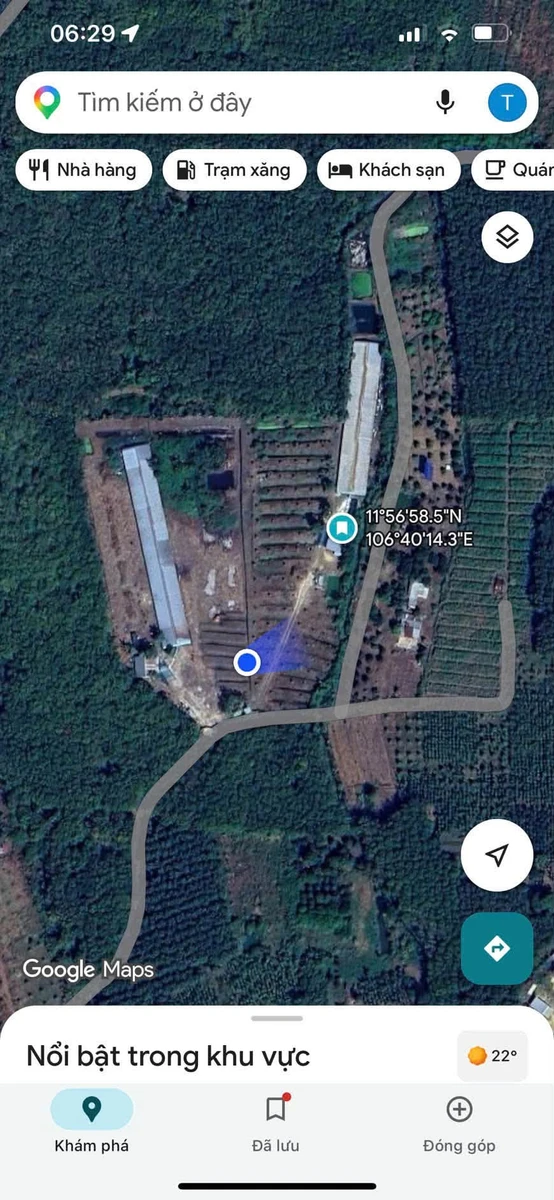
Task: Switch to the "Đã lưu" tab
Action: pos(276,1122)
